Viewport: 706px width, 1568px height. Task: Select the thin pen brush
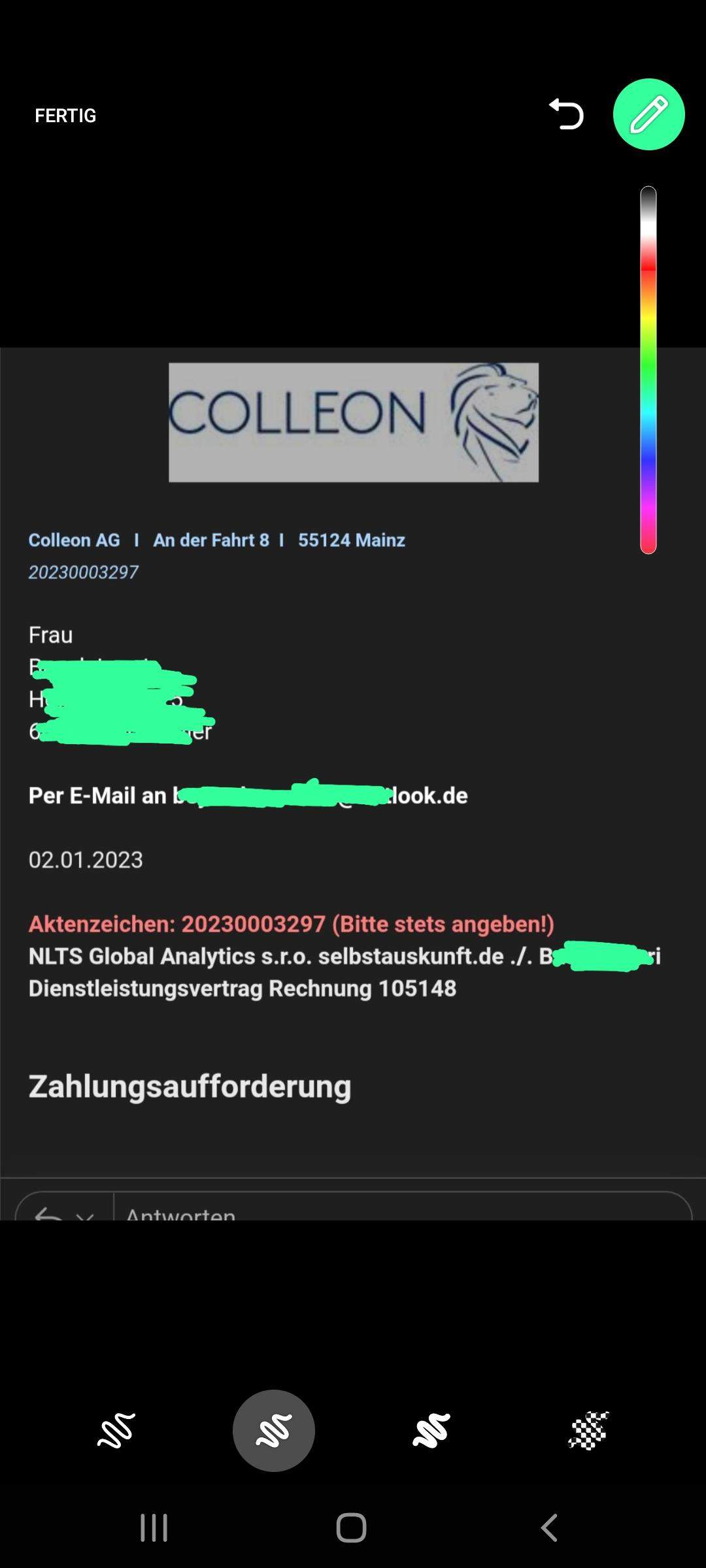coord(116,1430)
